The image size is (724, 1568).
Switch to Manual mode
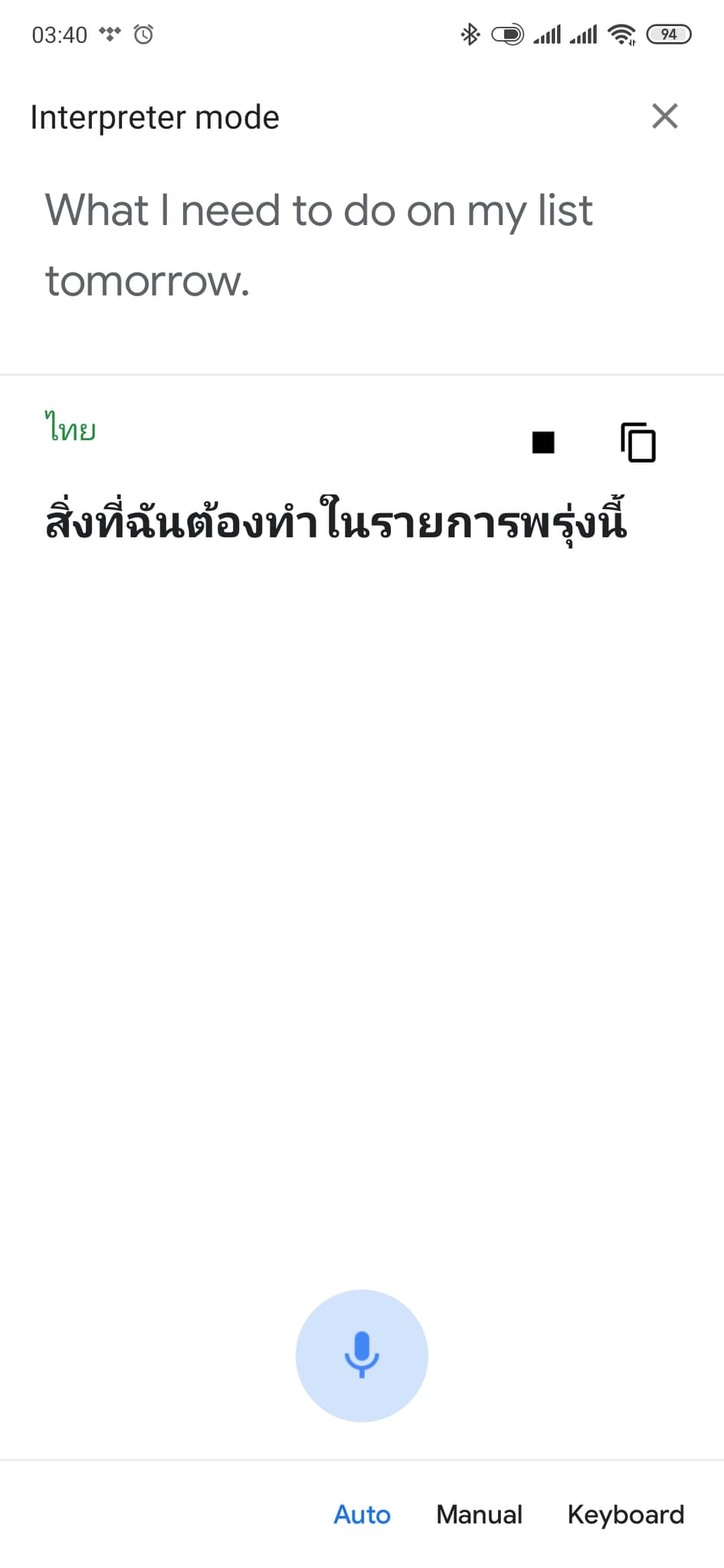tap(479, 1514)
